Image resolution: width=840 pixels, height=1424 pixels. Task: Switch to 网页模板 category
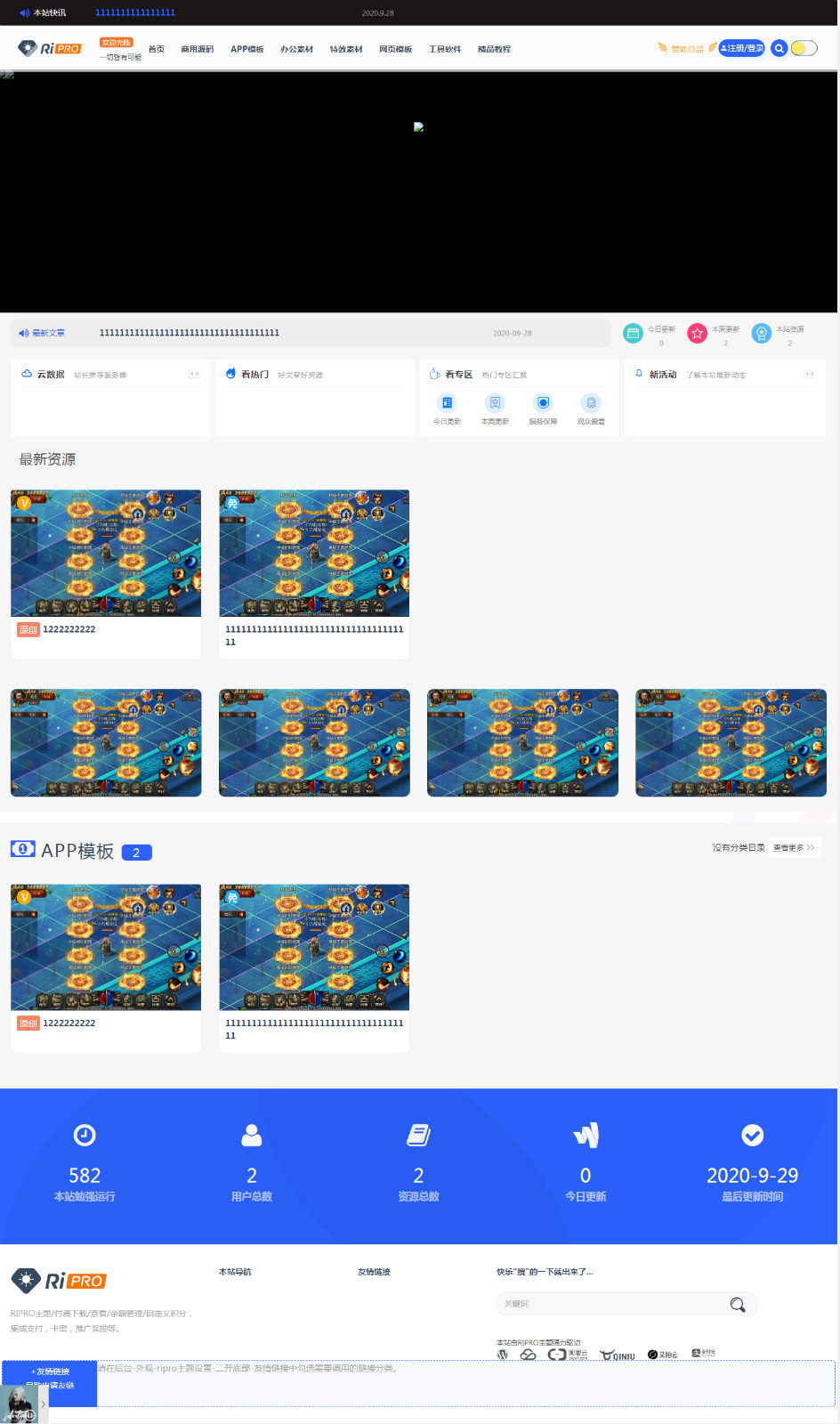395,49
